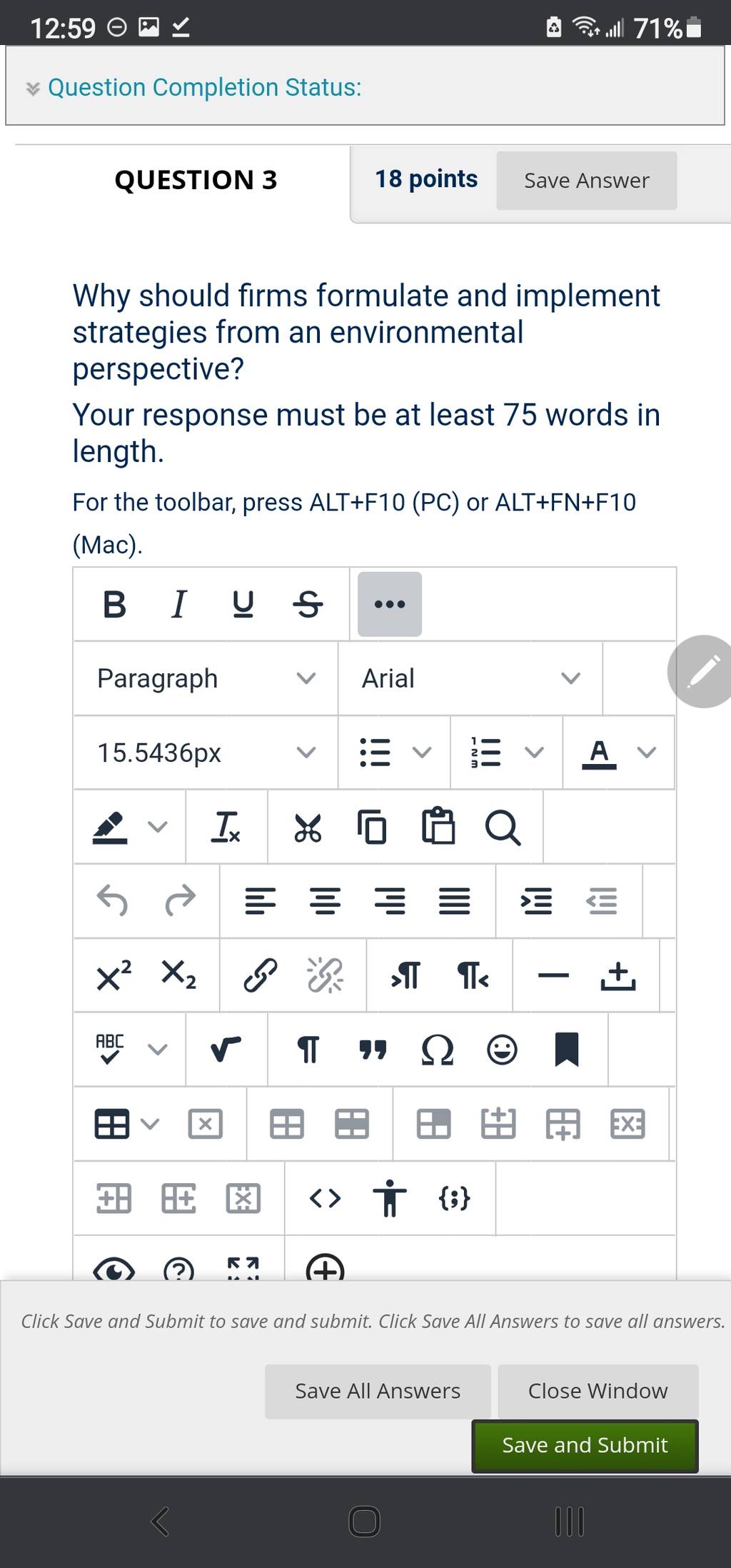
Task: Apply italic formatting
Action: pyautogui.click(x=178, y=605)
